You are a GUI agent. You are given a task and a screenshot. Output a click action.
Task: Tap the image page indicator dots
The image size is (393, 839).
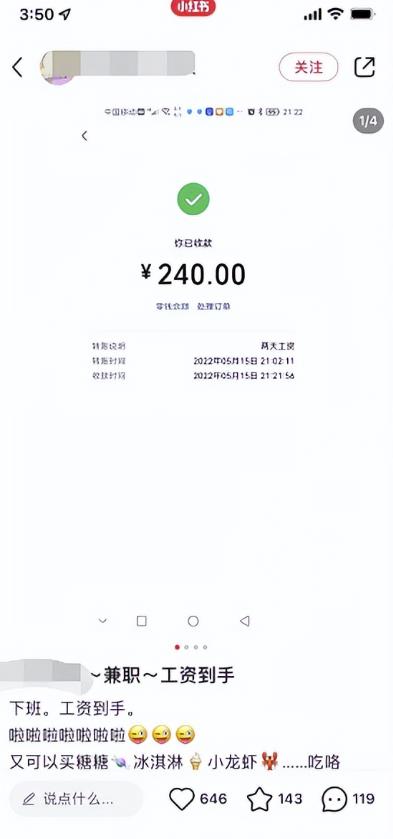point(191,647)
